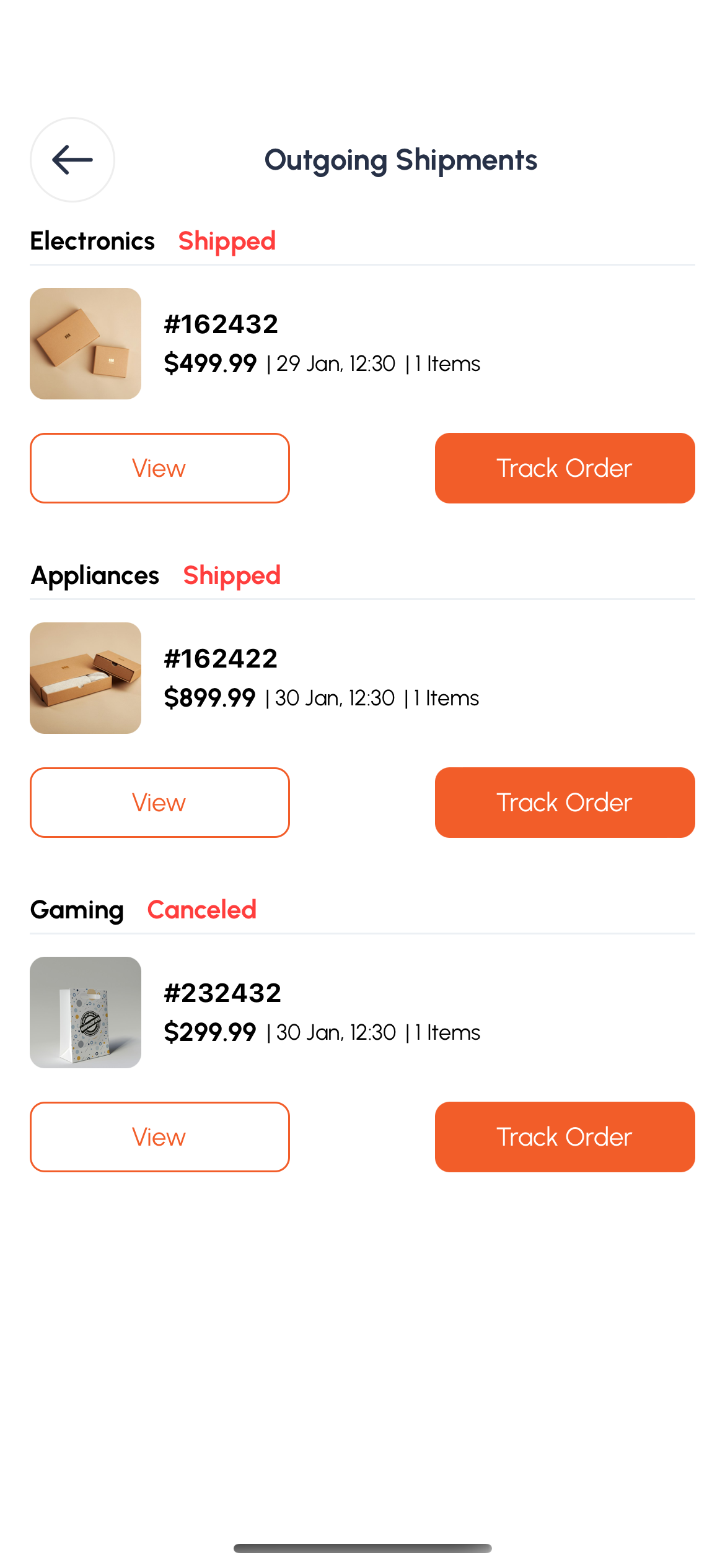View canceled Gaming order #232432
725x1568 pixels.
[x=159, y=1137]
